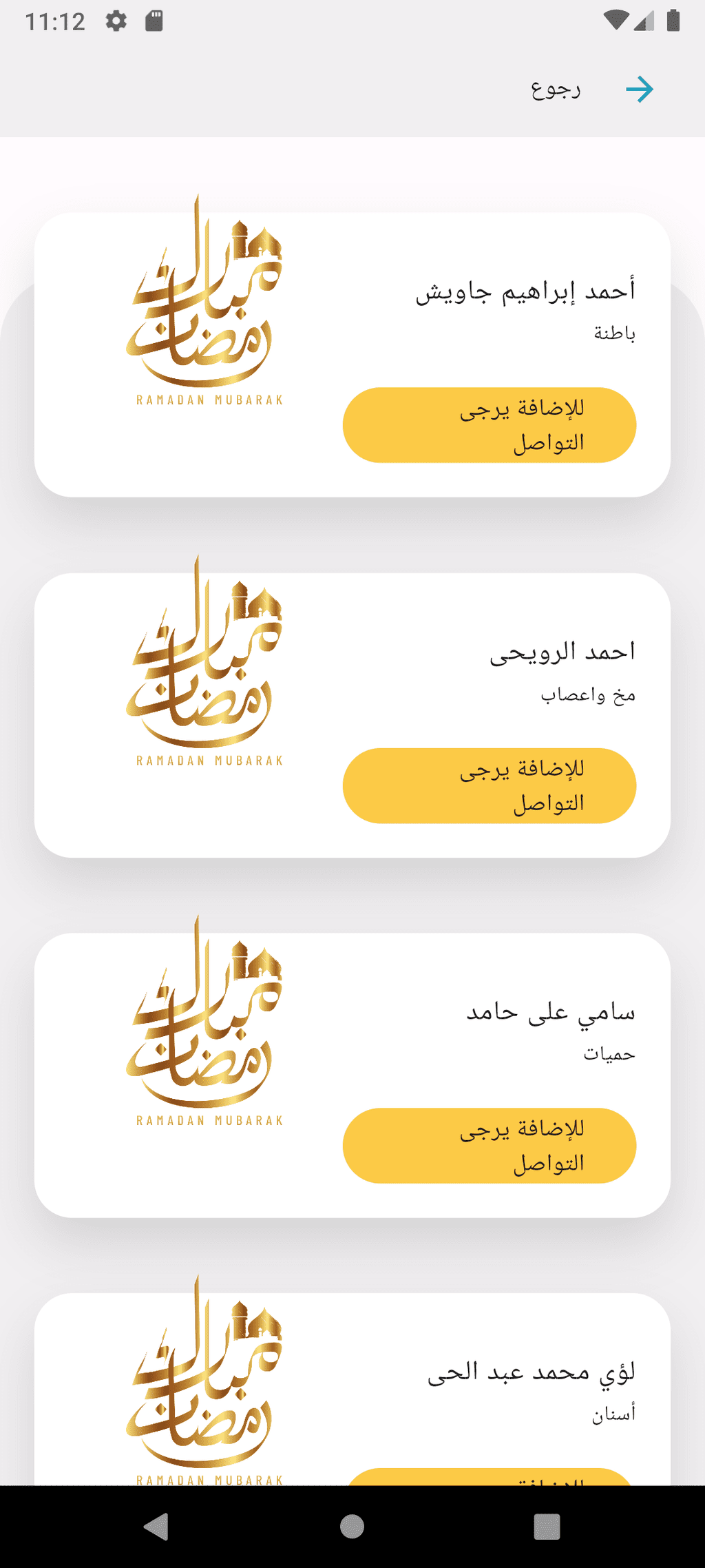Go back with the system back button
This screenshot has height=1568, width=705.
157,1527
